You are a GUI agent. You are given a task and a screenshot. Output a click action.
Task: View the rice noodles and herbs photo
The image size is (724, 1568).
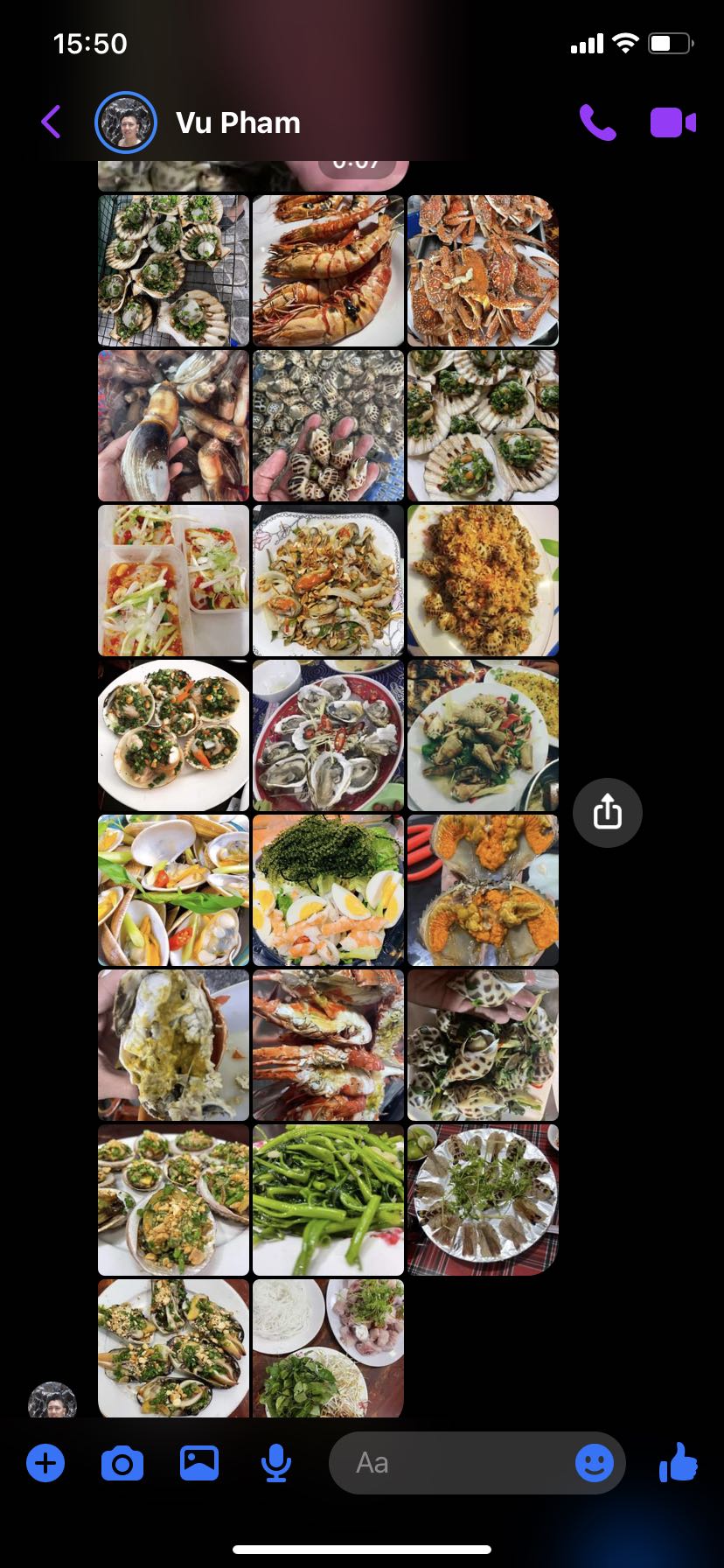pyautogui.click(x=328, y=1347)
